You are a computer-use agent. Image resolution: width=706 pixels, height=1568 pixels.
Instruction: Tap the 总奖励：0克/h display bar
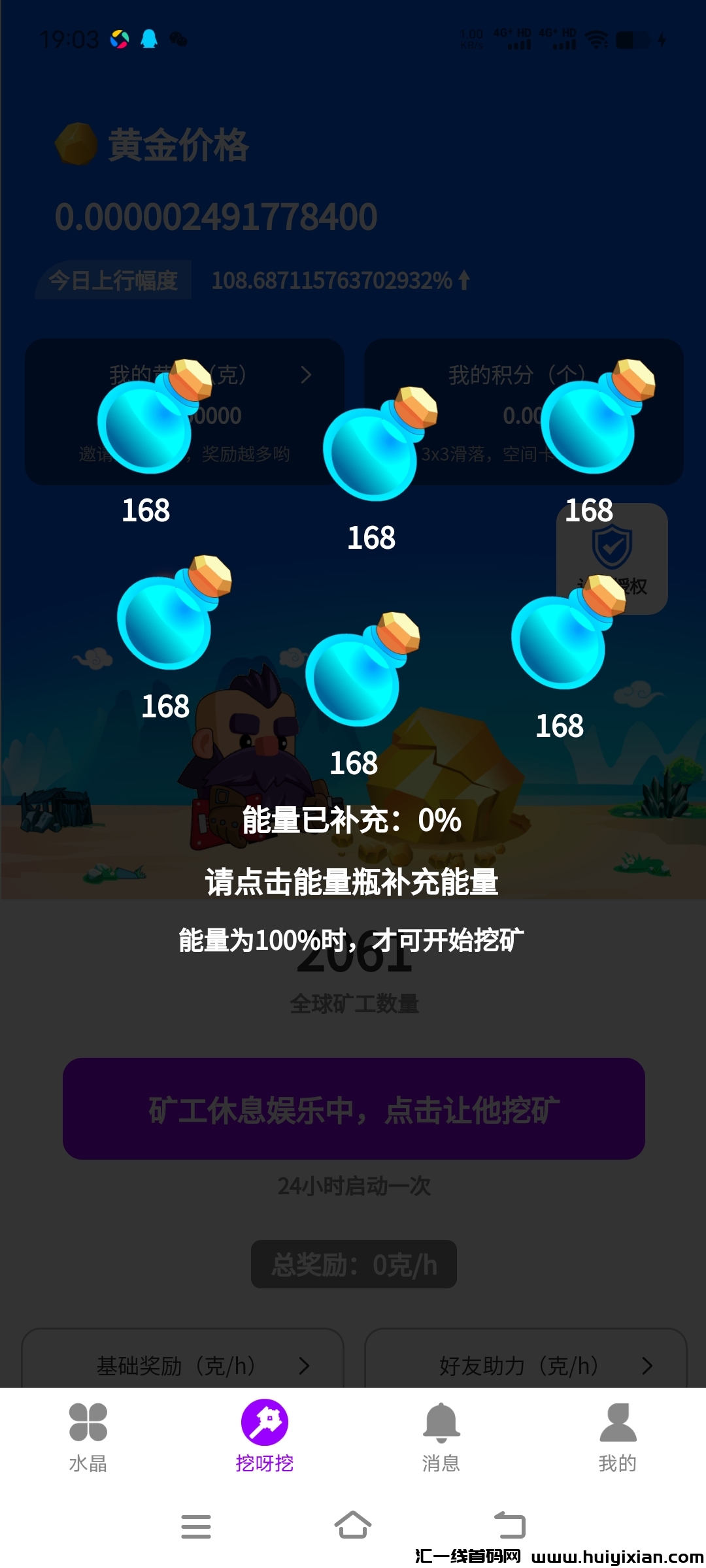353,1264
